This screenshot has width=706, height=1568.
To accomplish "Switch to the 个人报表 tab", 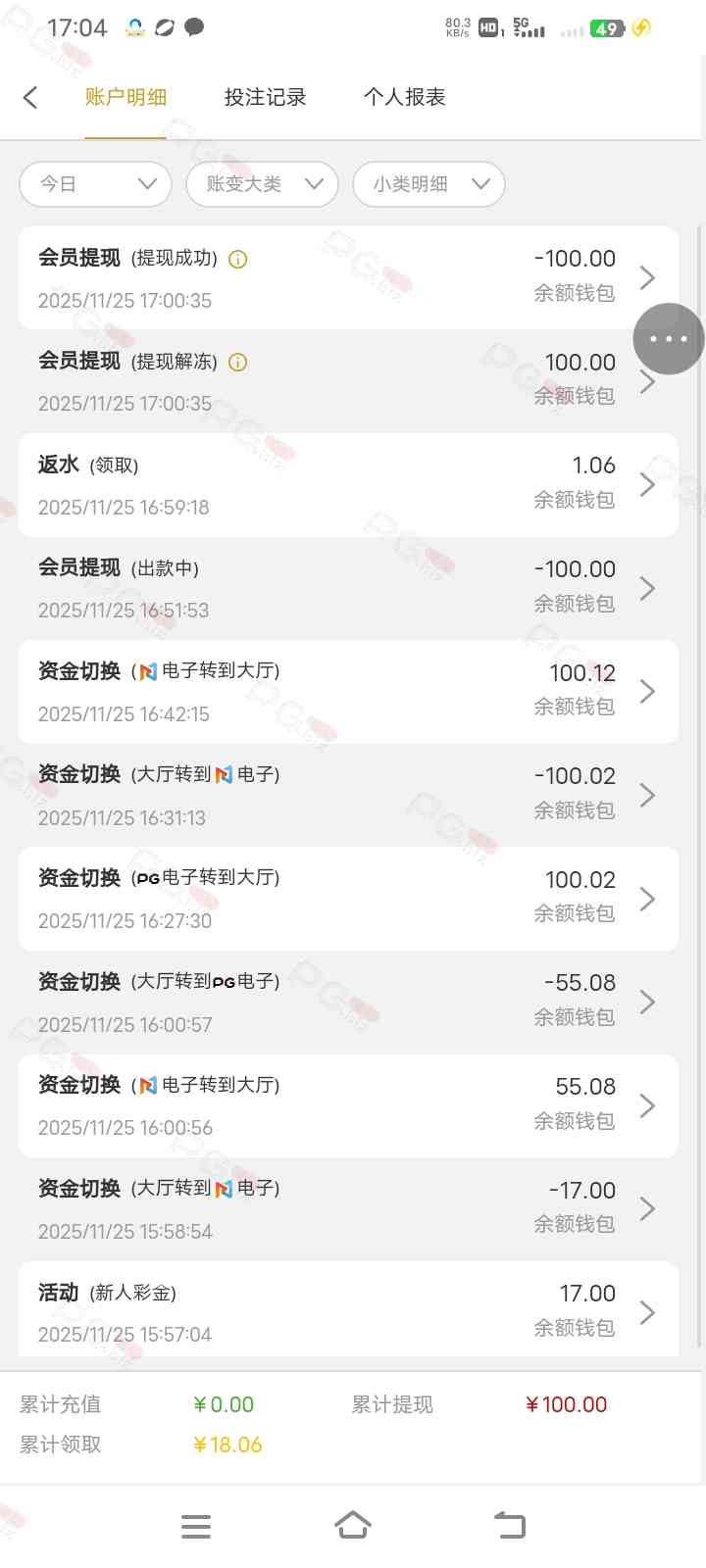I will pos(404,97).
